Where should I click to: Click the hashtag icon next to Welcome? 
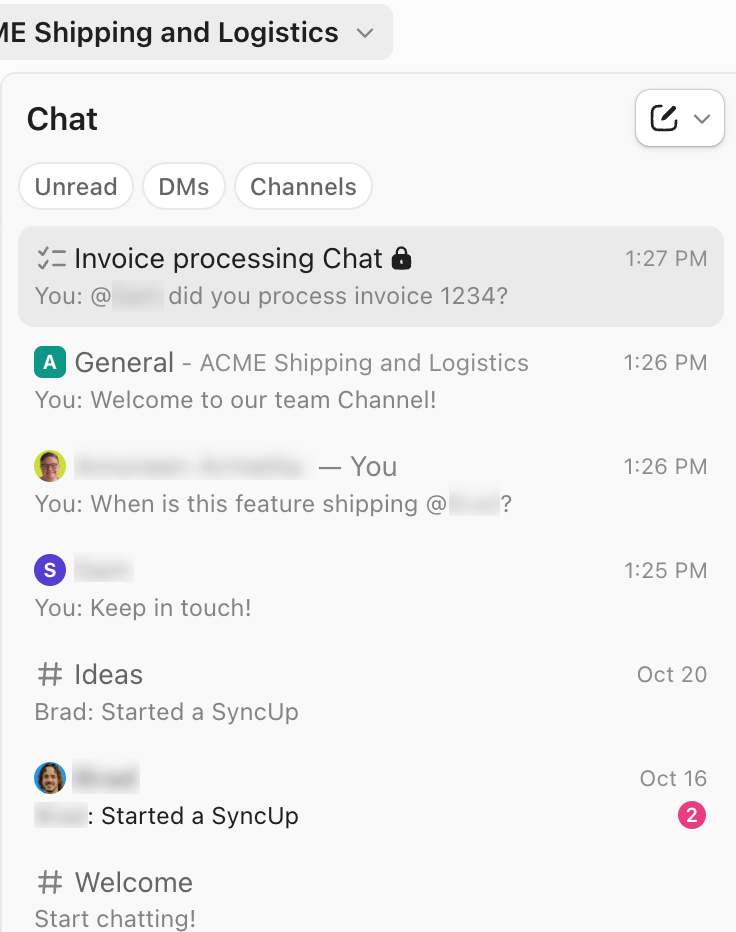(50, 882)
